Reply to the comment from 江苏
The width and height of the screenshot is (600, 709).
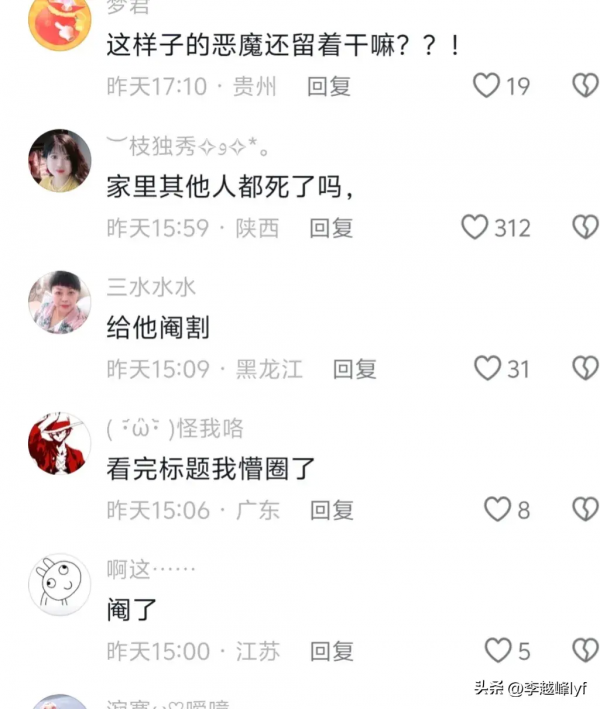[x=331, y=651]
